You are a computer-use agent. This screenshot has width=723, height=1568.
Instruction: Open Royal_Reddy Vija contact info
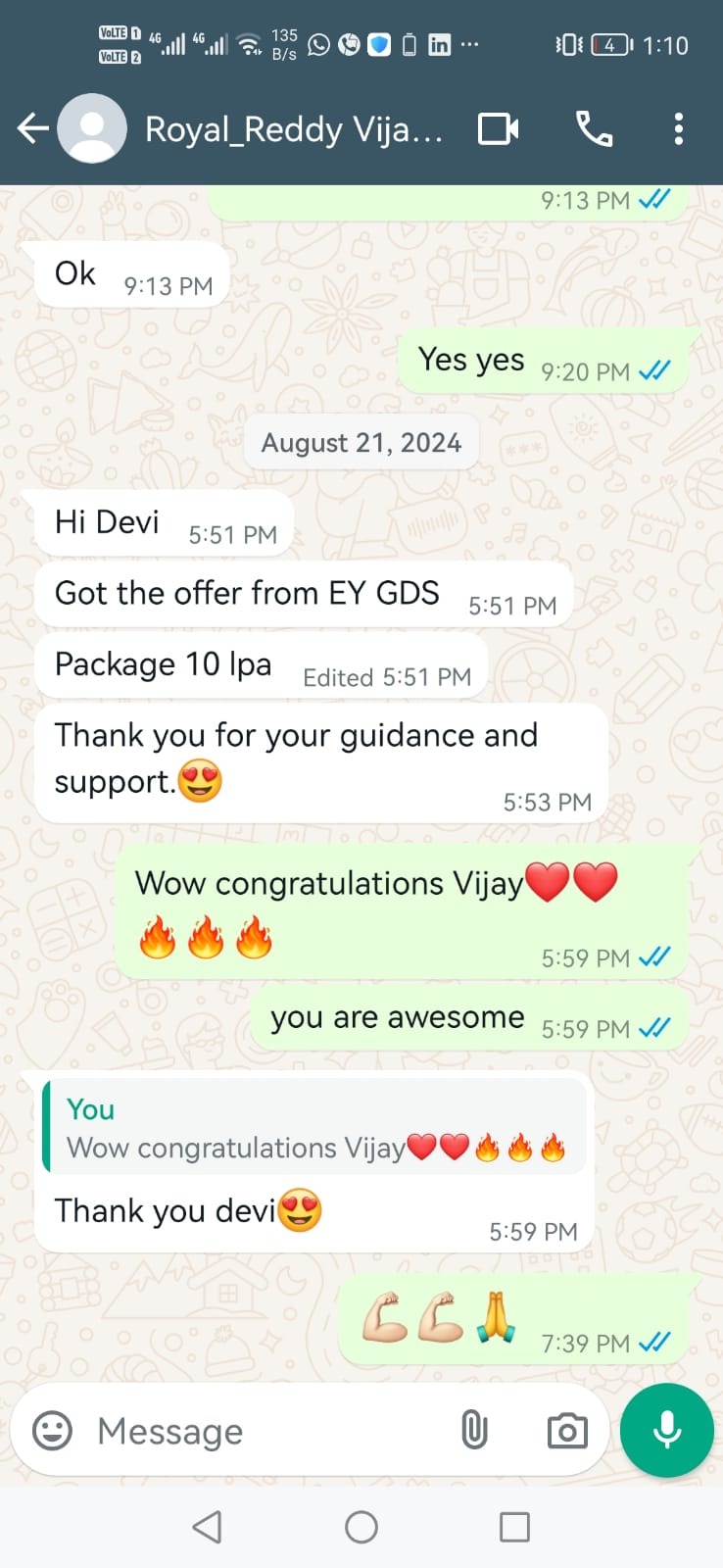[293, 129]
